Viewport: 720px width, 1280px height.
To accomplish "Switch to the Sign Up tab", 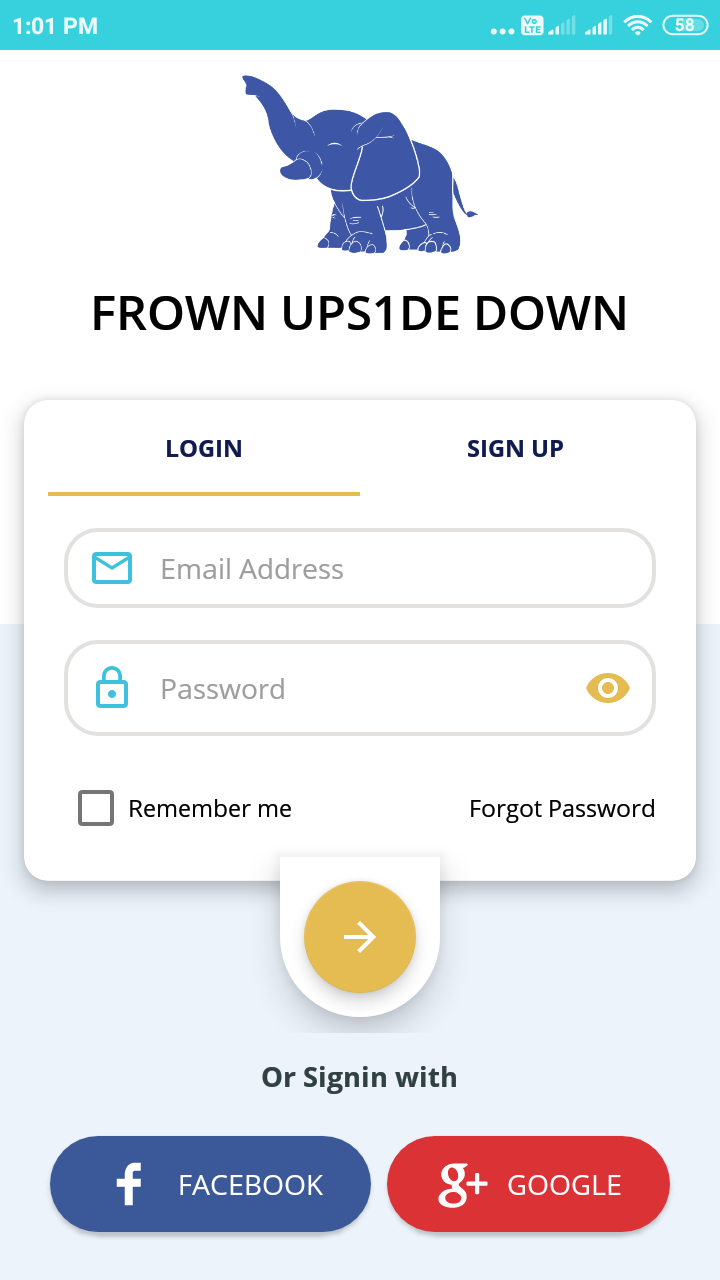I will [x=515, y=449].
